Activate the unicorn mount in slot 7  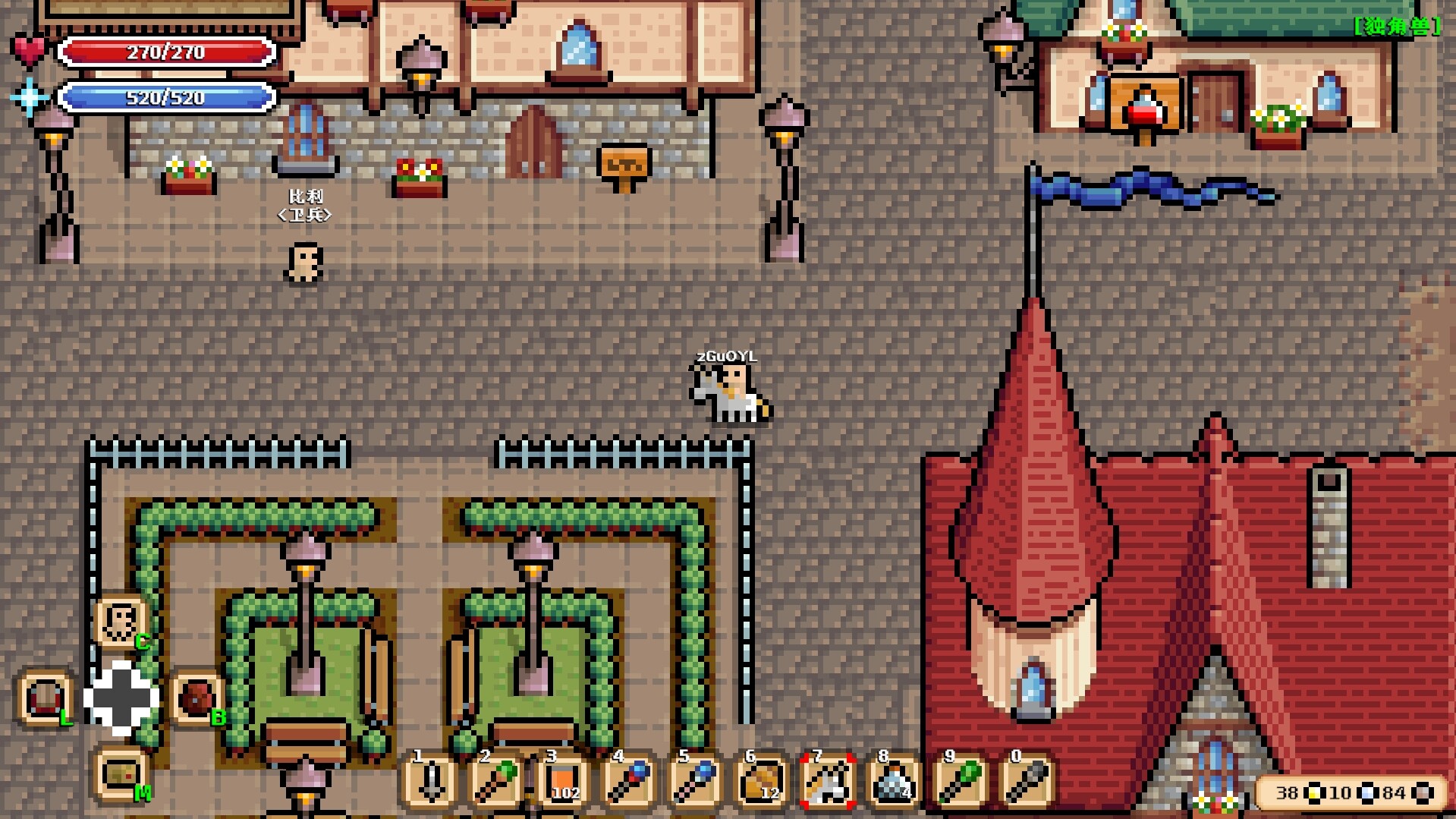tap(827, 780)
